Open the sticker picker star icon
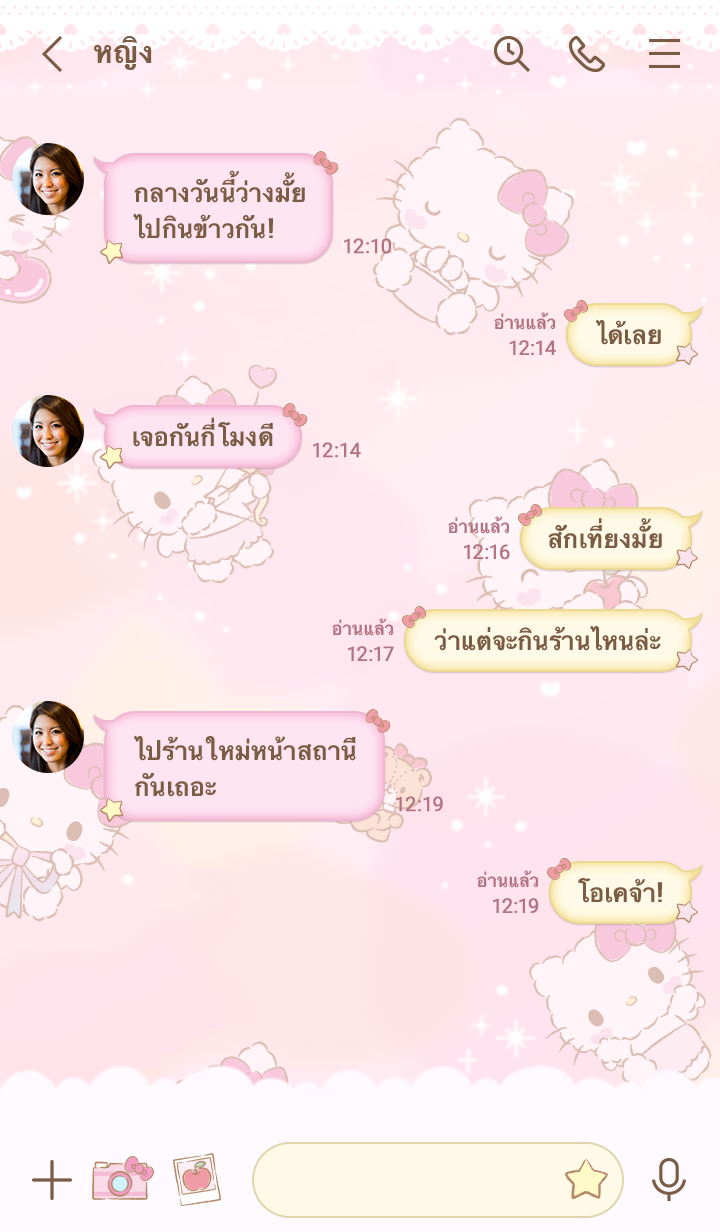 pyautogui.click(x=586, y=1181)
